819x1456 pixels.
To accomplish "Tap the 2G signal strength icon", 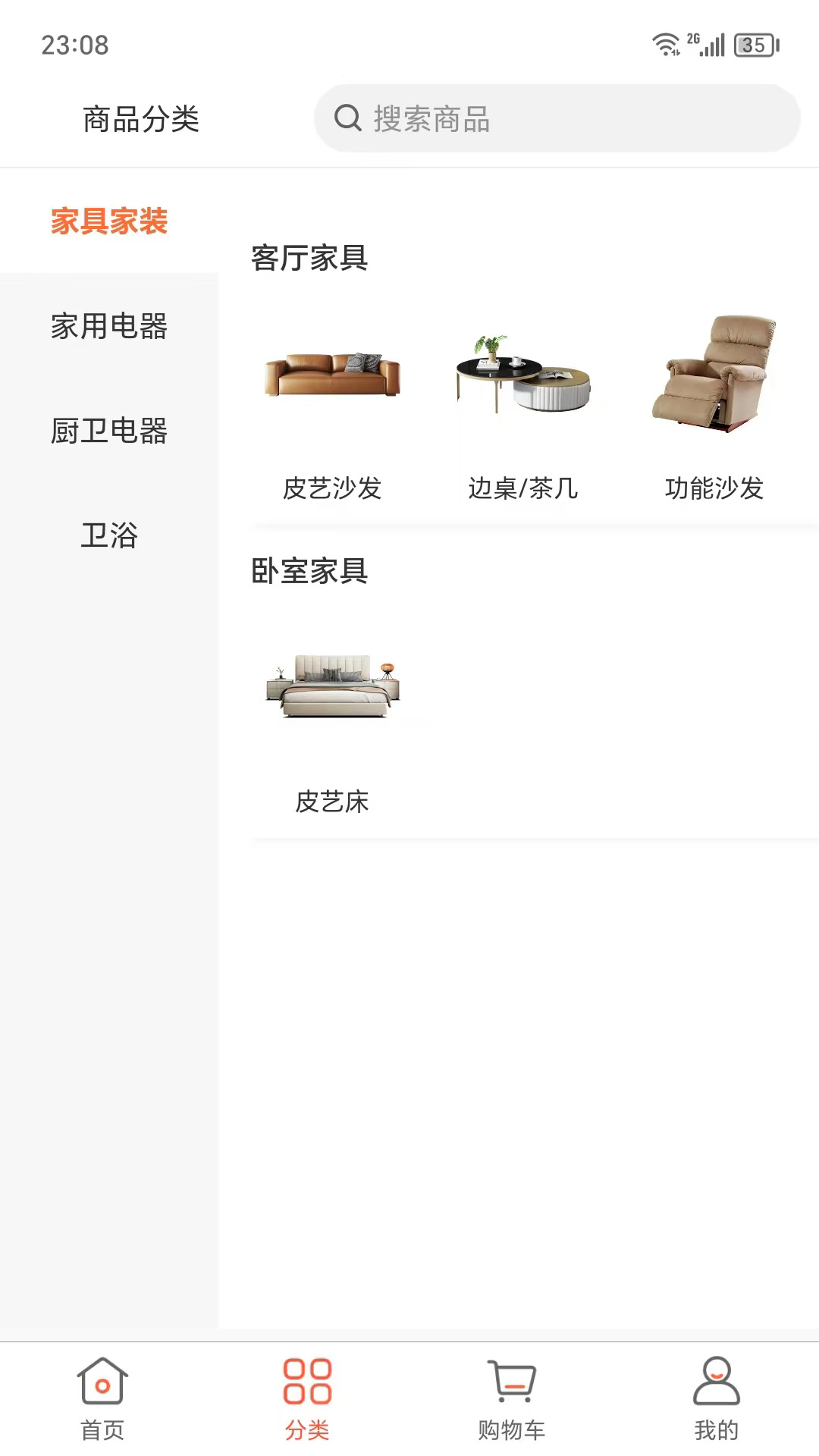I will pyautogui.click(x=713, y=47).
